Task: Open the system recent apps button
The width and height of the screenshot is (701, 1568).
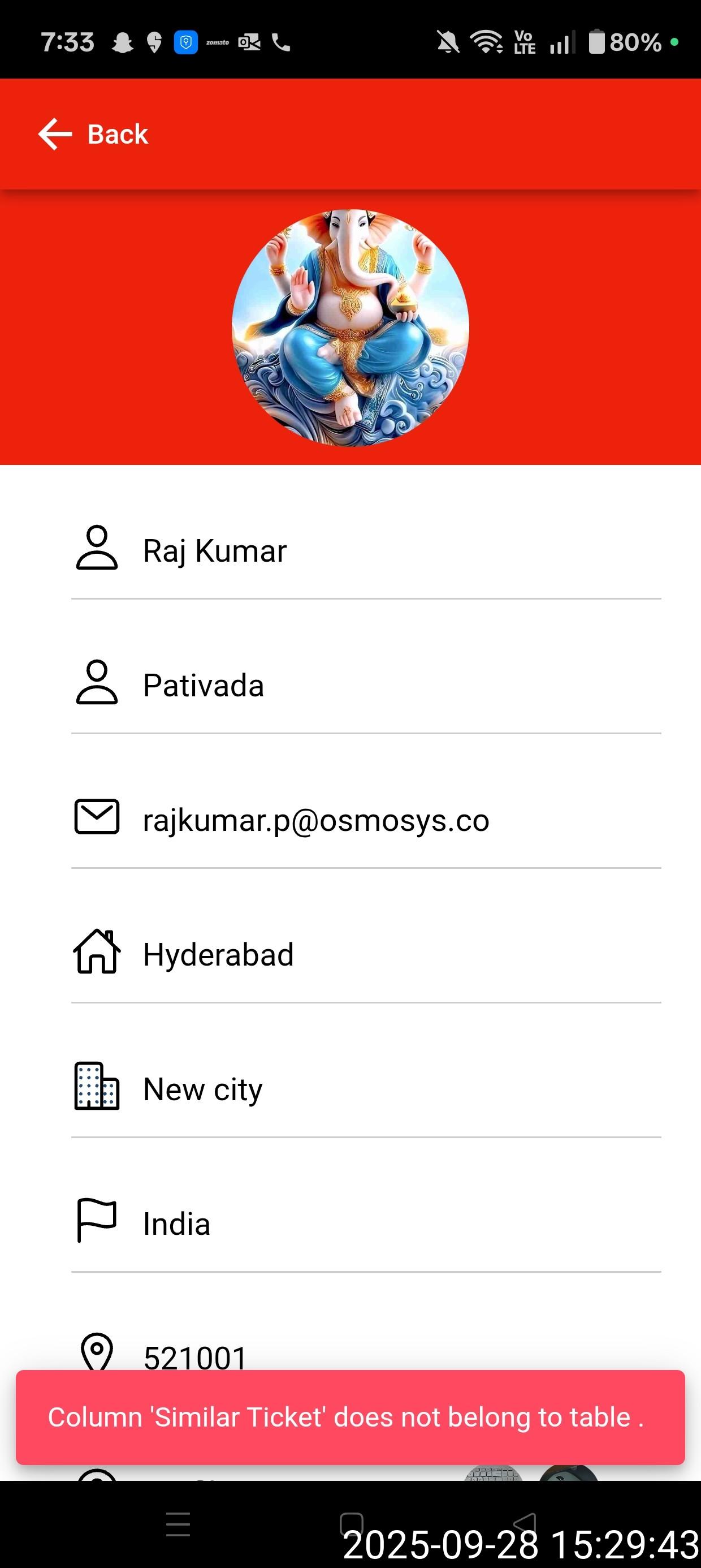Action: (178, 1523)
